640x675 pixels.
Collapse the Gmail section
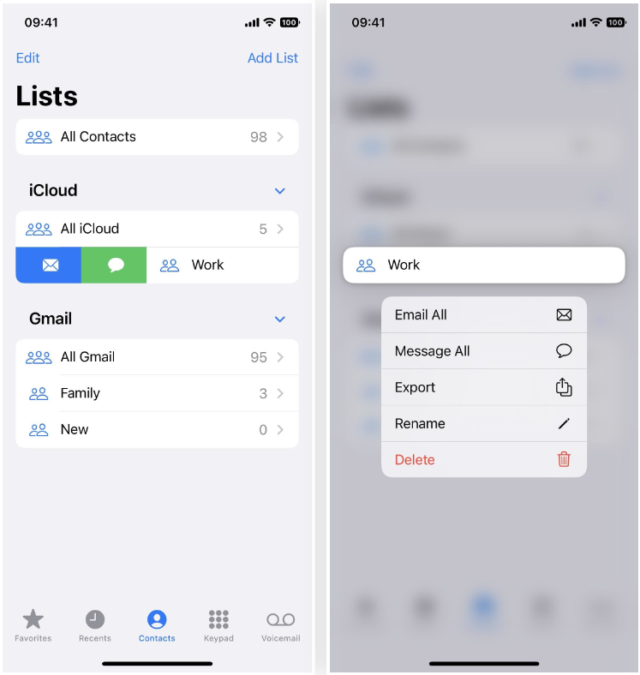pos(280,319)
